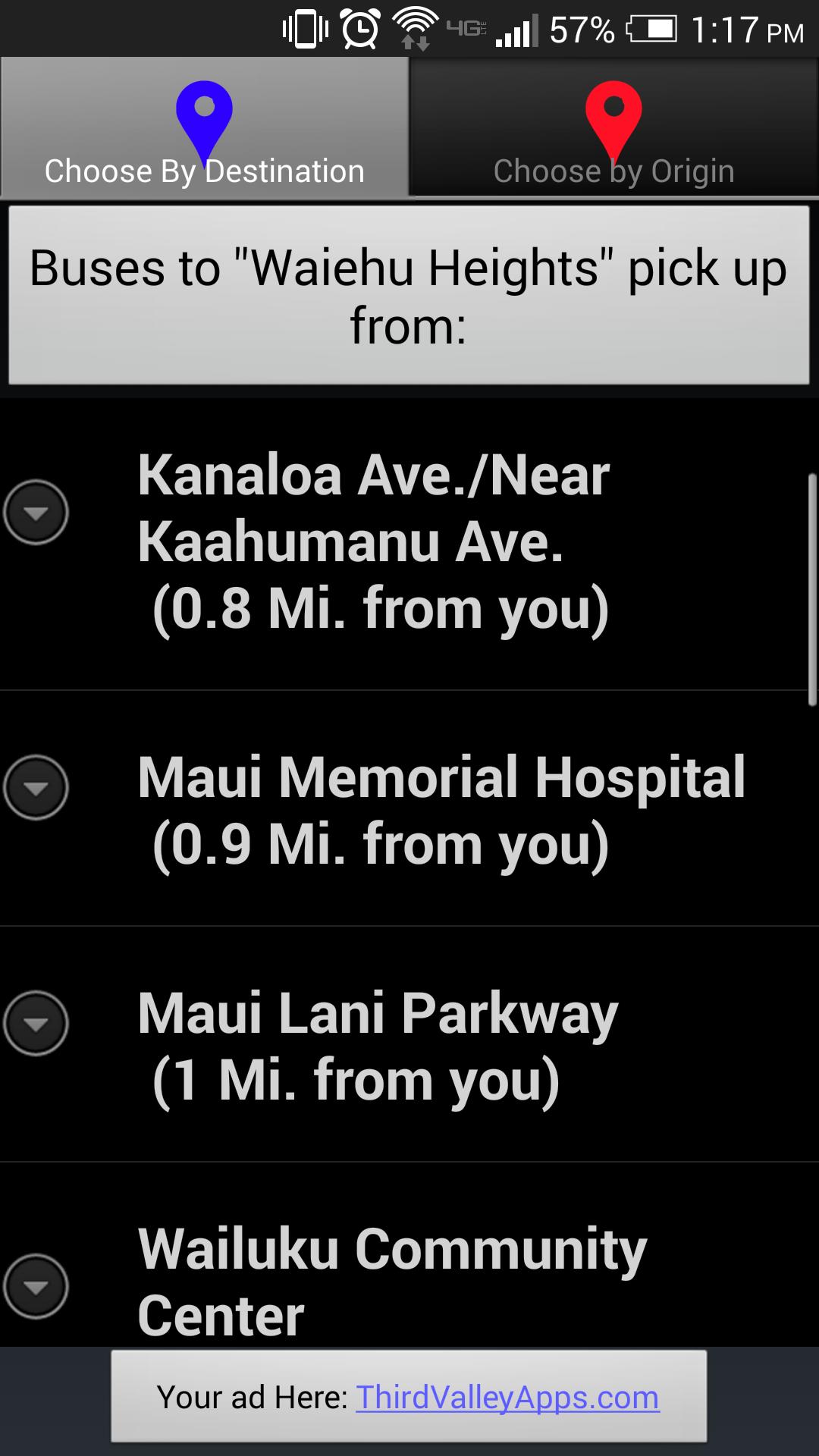
Task: Tap the battery level gauge indicator
Action: tap(651, 27)
